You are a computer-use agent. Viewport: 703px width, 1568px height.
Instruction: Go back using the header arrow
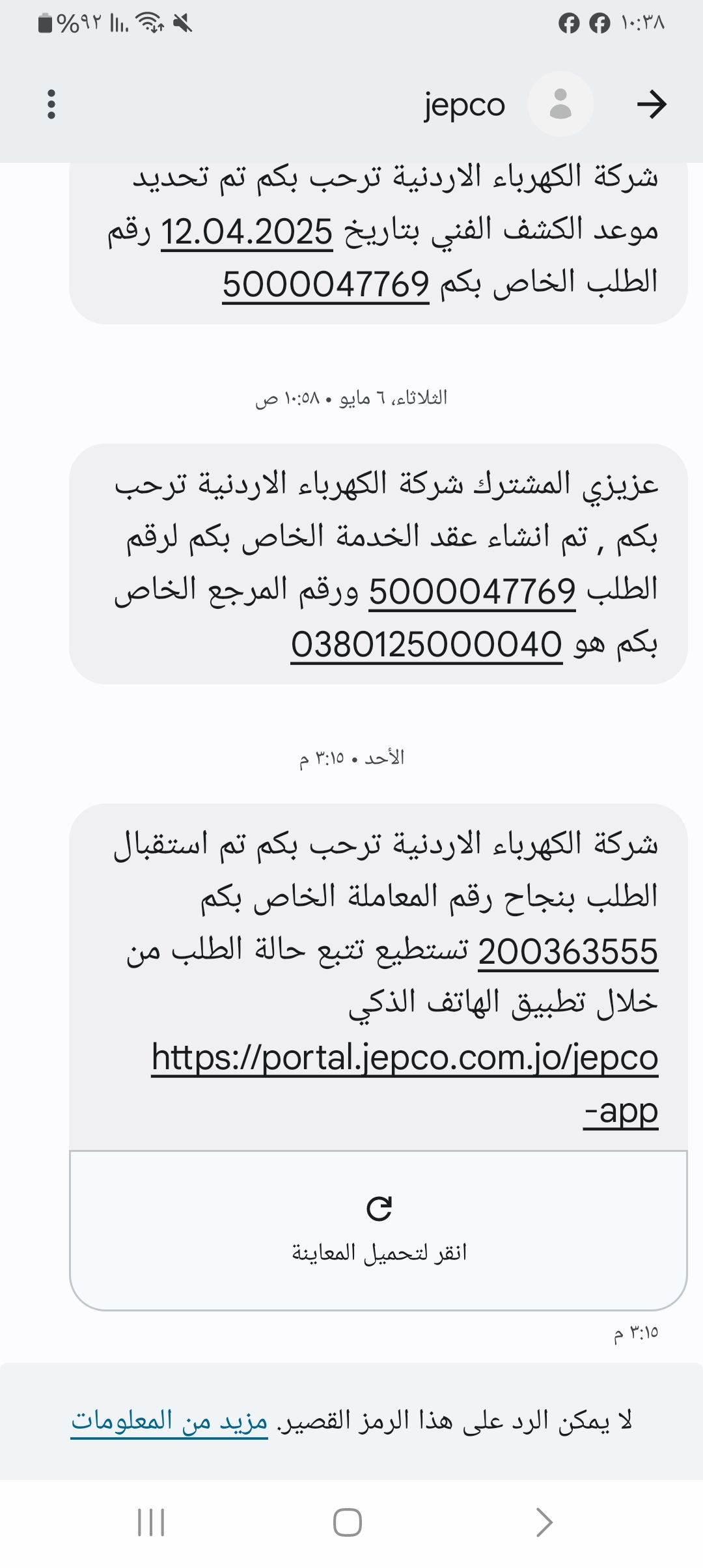pos(651,104)
